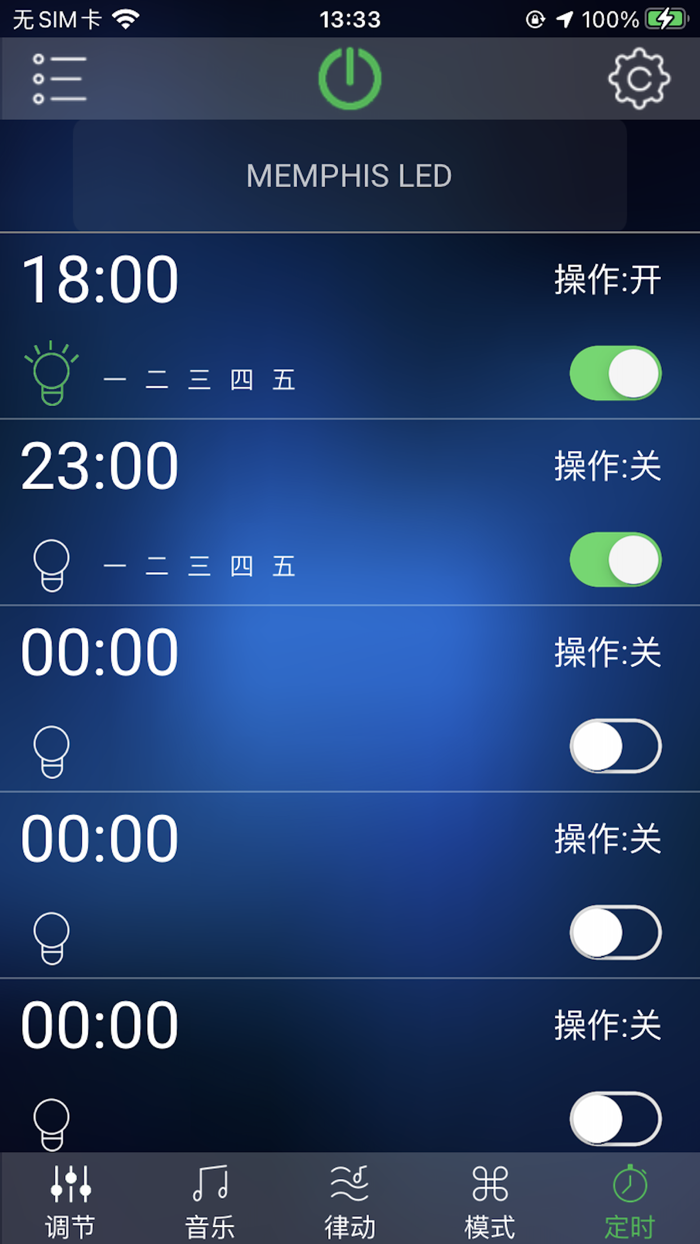Screen dimensions: 700x1244
Task: Disable the 18:00 timer switch
Action: (x=615, y=373)
